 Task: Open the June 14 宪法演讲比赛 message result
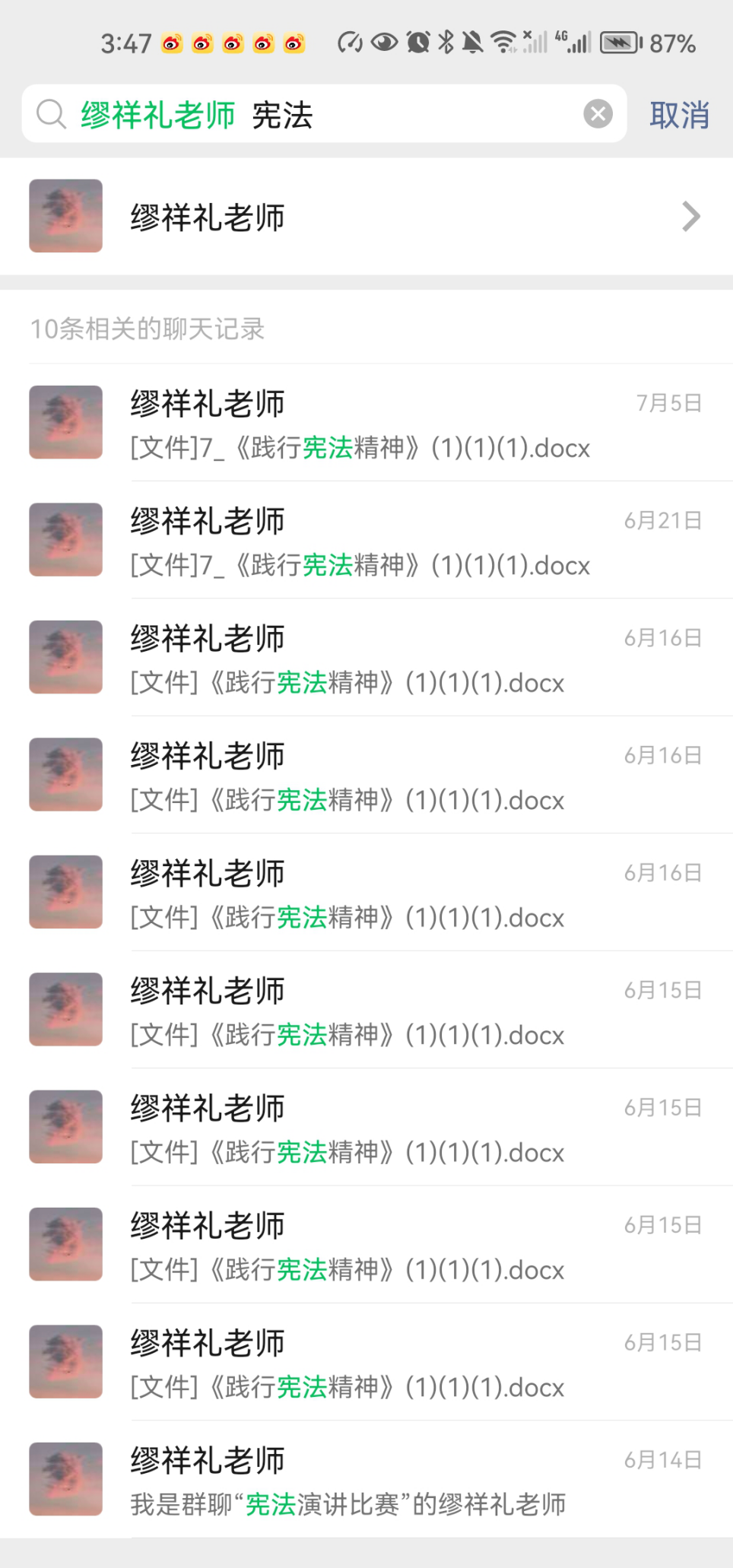click(365, 1480)
